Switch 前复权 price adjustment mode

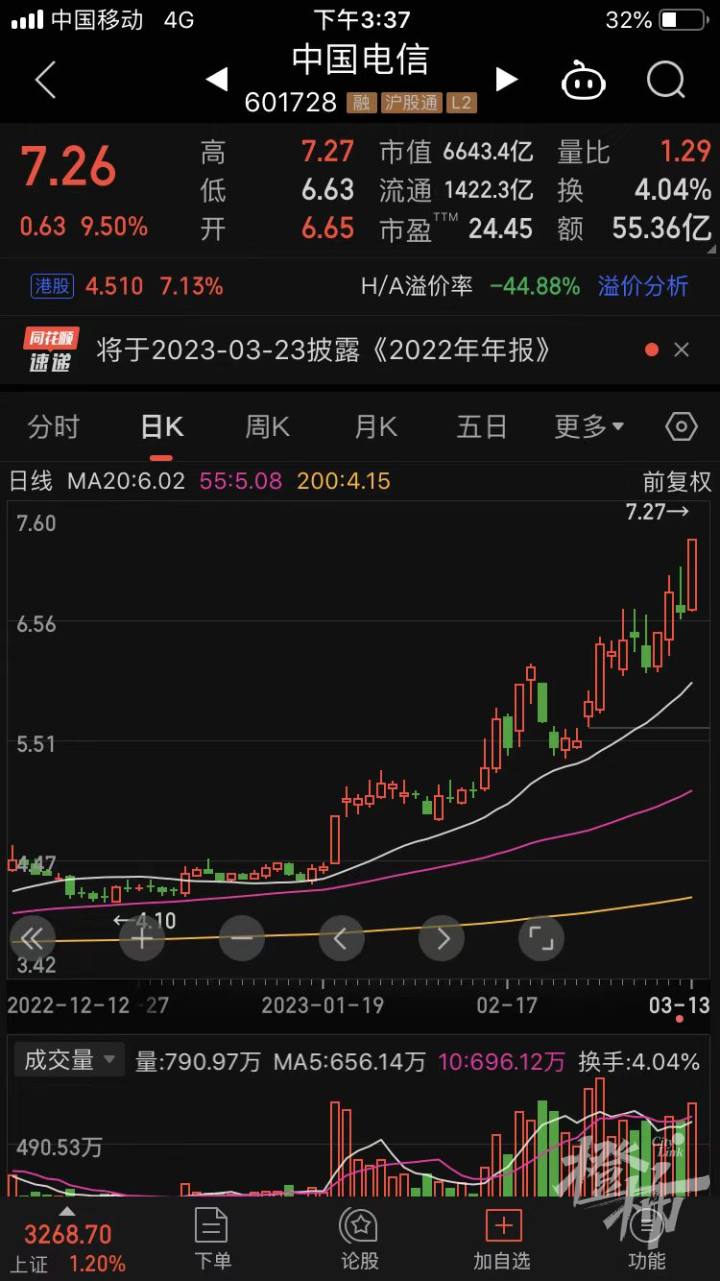click(x=677, y=481)
